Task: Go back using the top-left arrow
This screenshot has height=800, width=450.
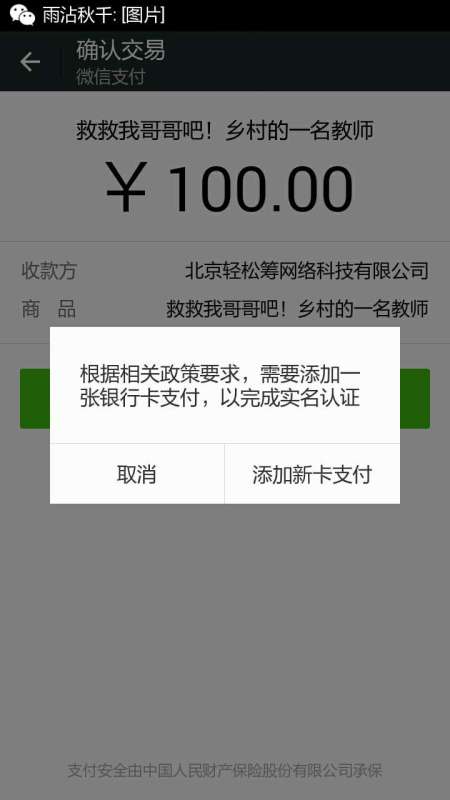Action: pos(30,62)
